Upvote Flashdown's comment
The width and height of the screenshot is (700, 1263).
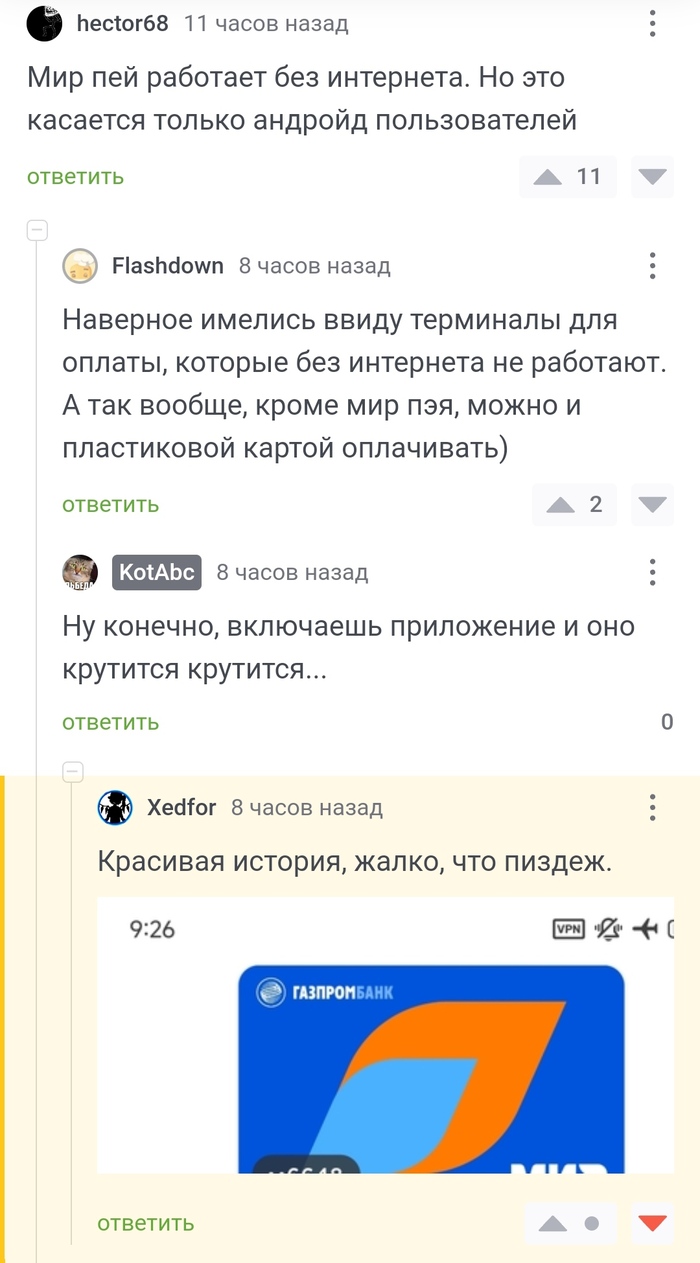(560, 505)
